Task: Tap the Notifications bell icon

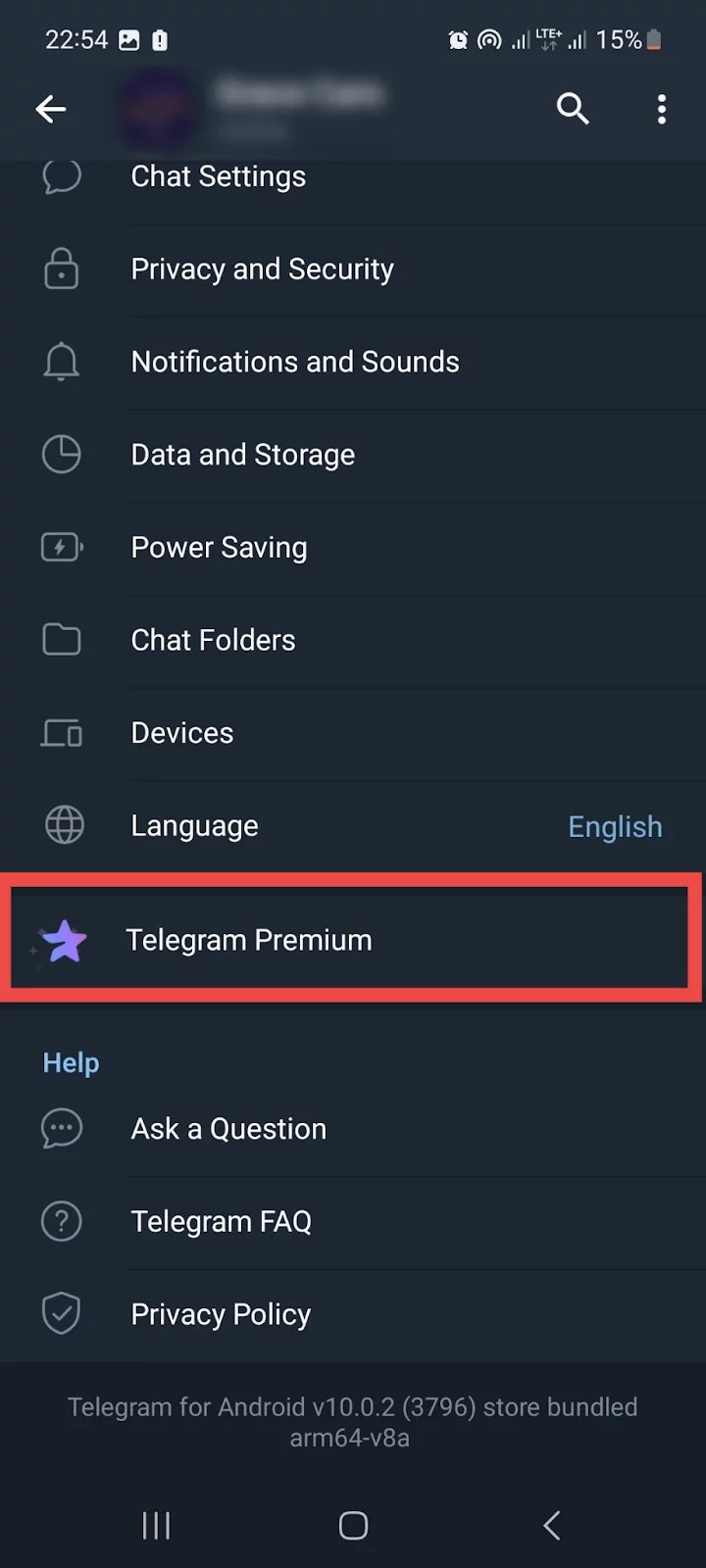Action: [x=61, y=361]
